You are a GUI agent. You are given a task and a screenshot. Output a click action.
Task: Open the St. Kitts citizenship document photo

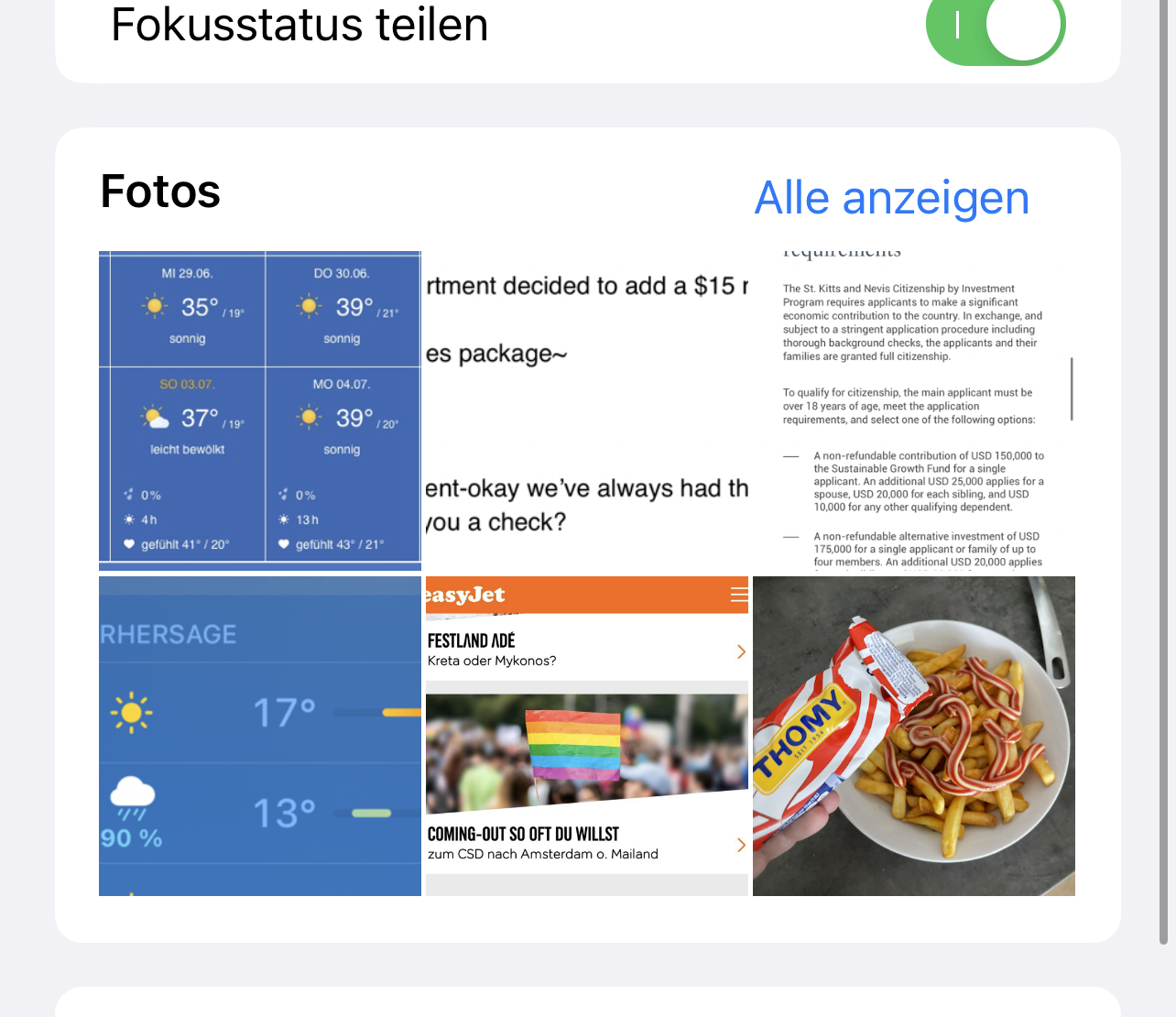[x=913, y=410]
